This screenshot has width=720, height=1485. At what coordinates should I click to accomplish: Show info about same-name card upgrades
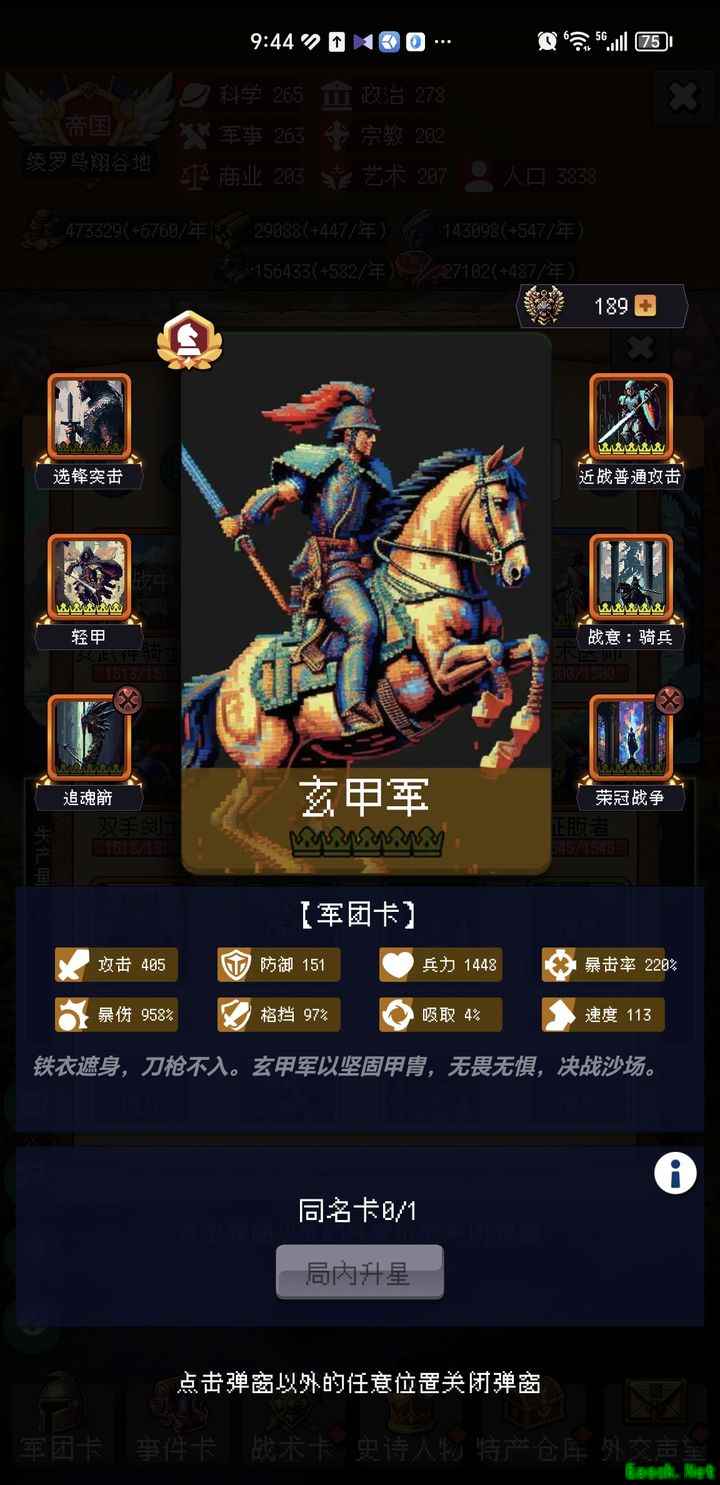pos(675,1173)
